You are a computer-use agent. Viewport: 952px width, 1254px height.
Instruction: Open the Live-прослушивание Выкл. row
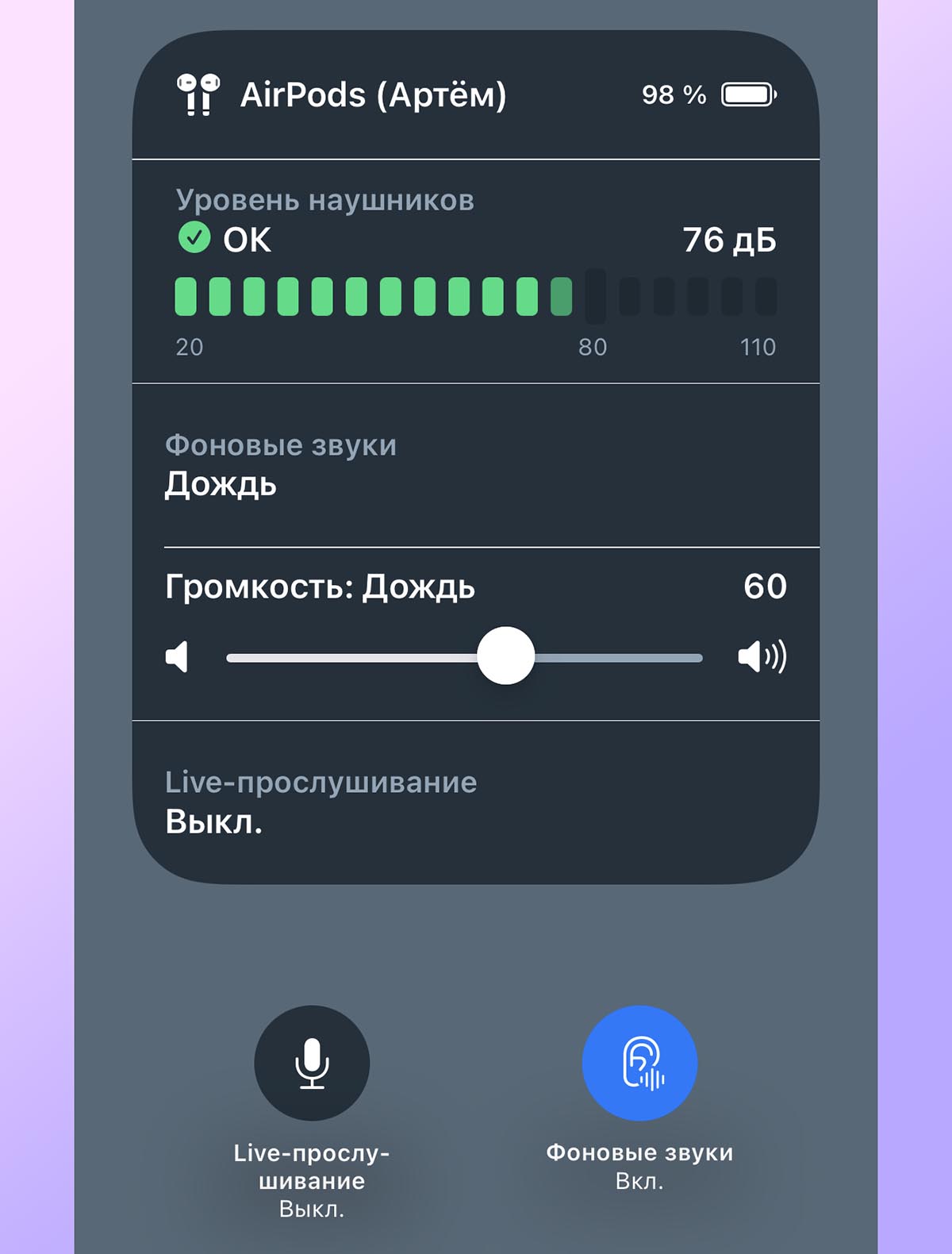click(474, 802)
